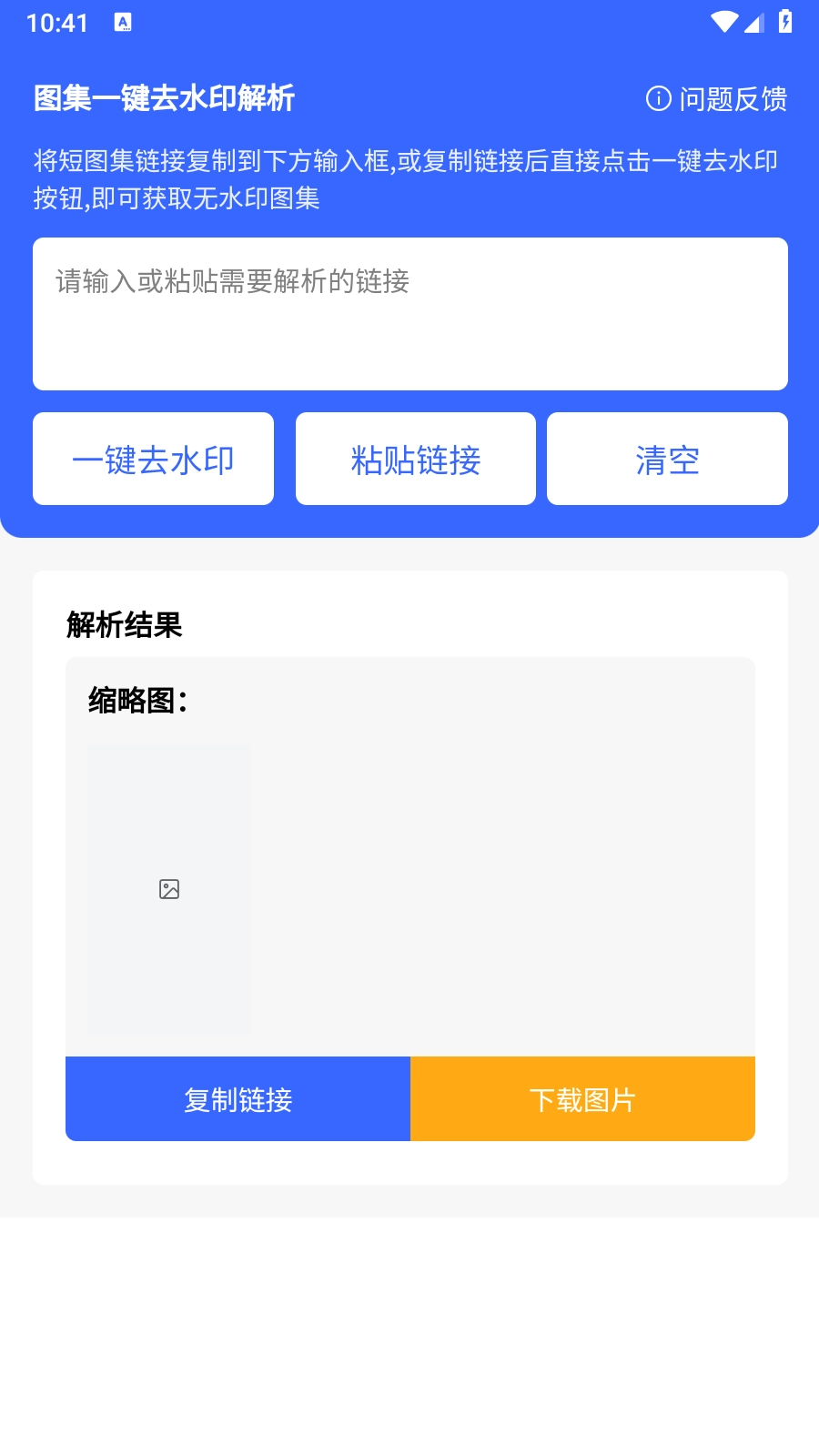Click the 复制链接 copy link button
The image size is (819, 1456).
pyautogui.click(x=238, y=1098)
